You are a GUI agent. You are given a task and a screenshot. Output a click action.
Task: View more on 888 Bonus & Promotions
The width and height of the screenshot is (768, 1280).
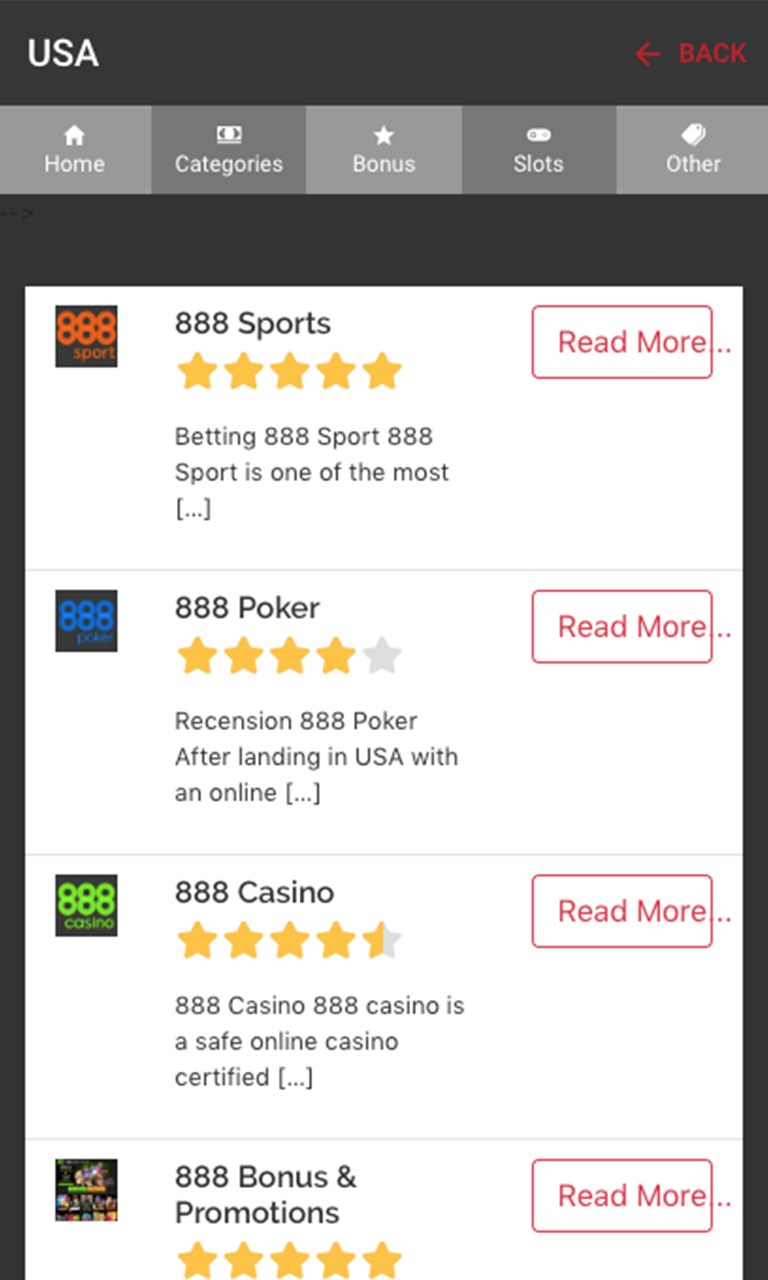pos(622,1196)
